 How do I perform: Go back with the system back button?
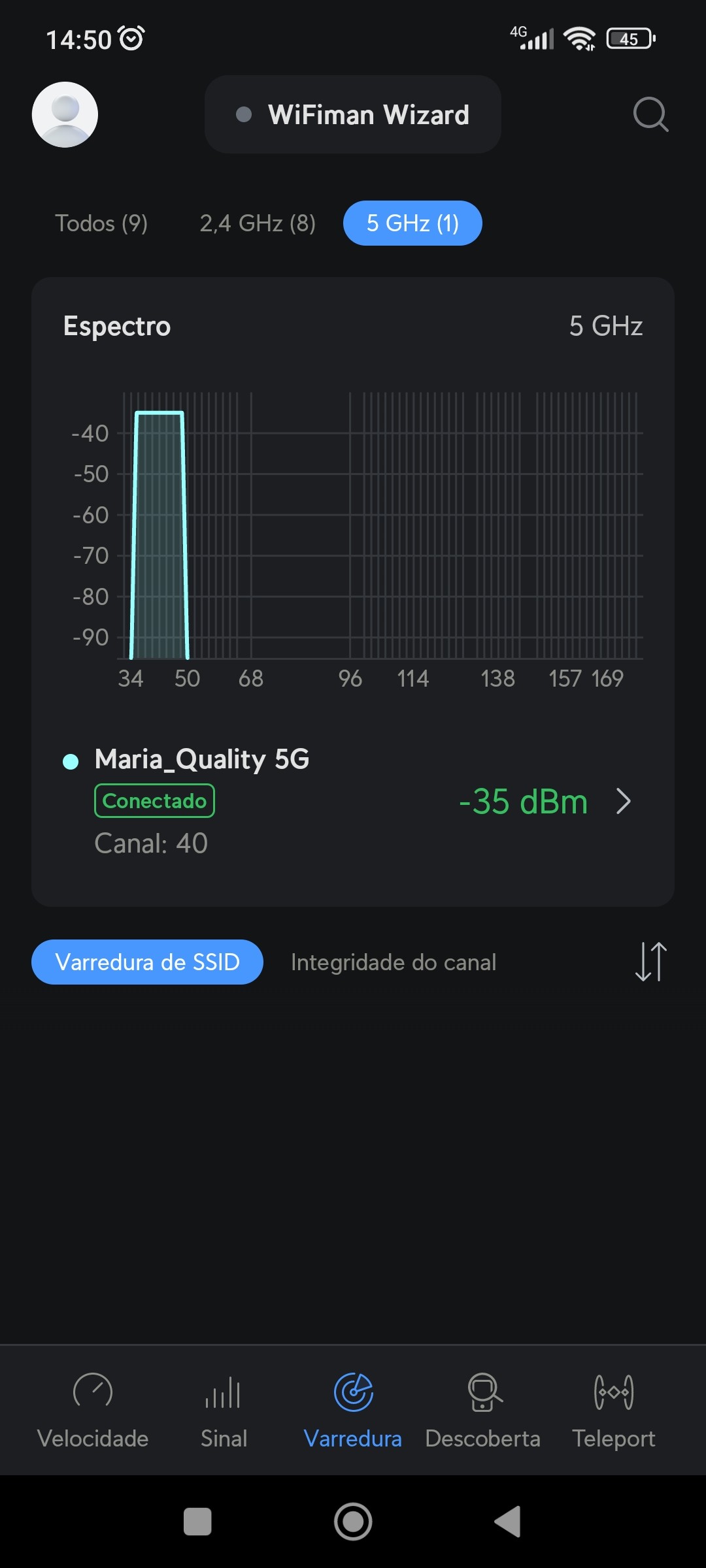point(507,1522)
